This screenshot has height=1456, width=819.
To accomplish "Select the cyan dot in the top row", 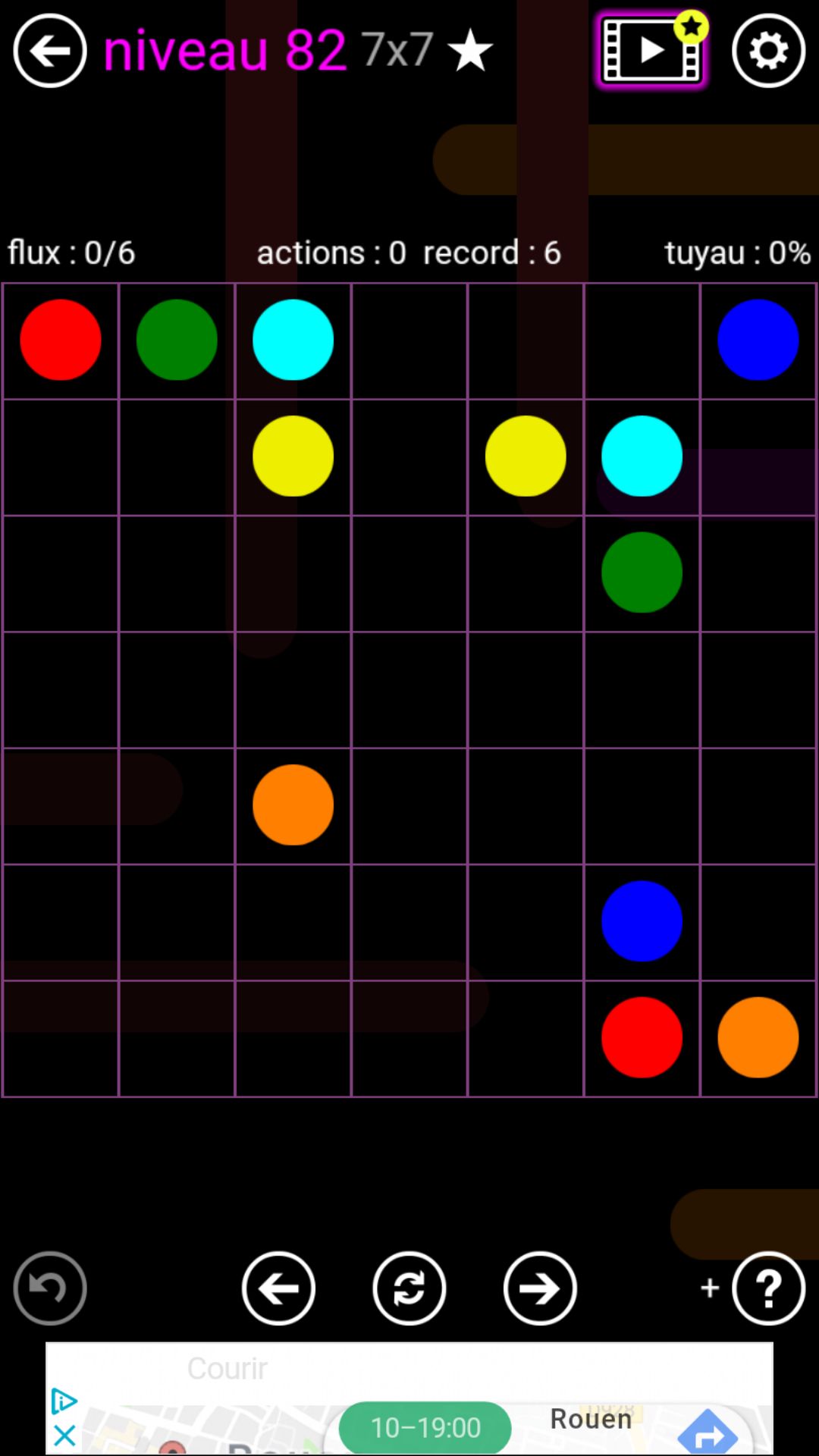I will point(293,340).
